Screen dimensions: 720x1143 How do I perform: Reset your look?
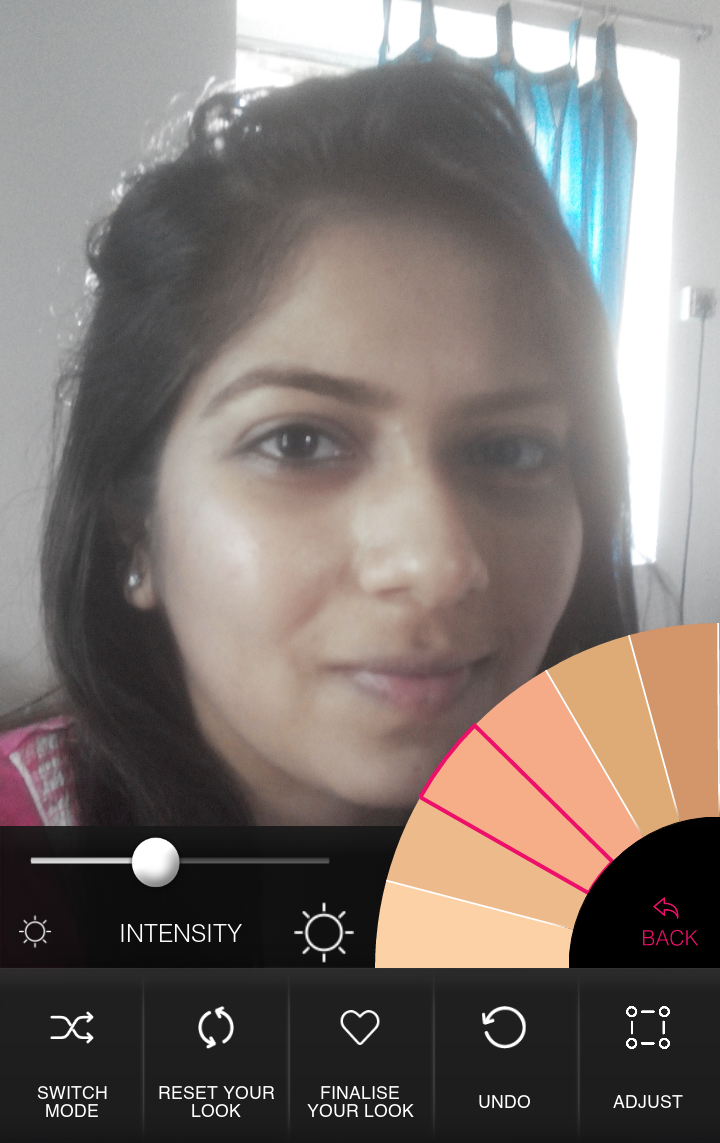click(x=216, y=1062)
